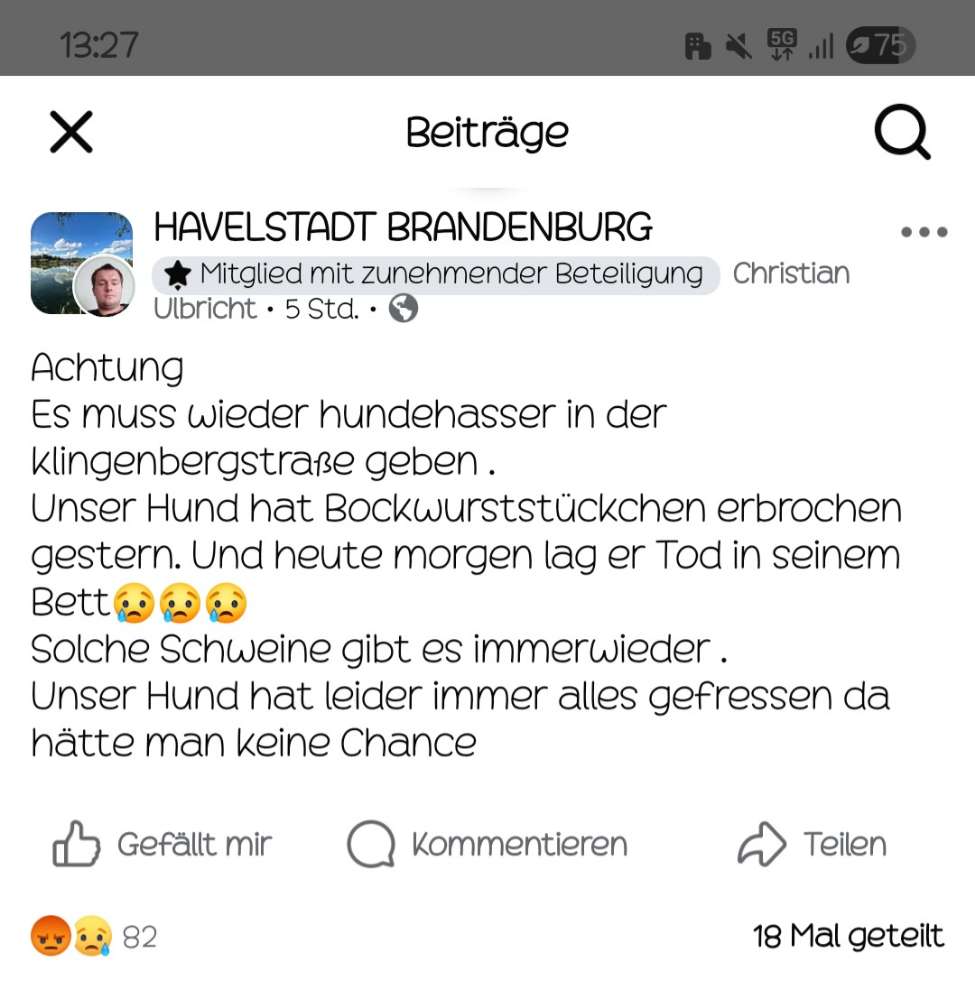Image resolution: width=975 pixels, height=999 pixels.
Task: Open Christian Ulbricht's round profile photo
Action: (x=103, y=287)
